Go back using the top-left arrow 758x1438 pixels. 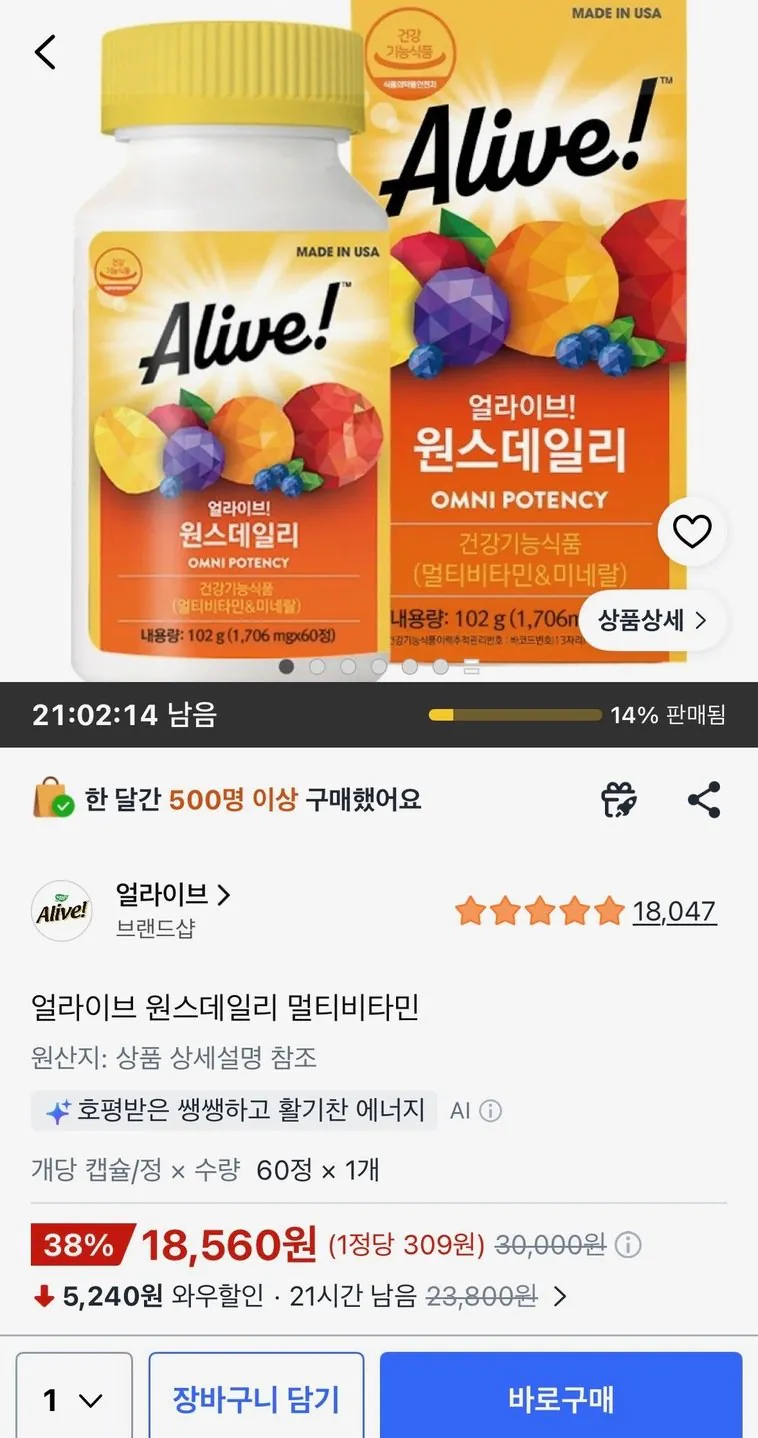tap(45, 52)
